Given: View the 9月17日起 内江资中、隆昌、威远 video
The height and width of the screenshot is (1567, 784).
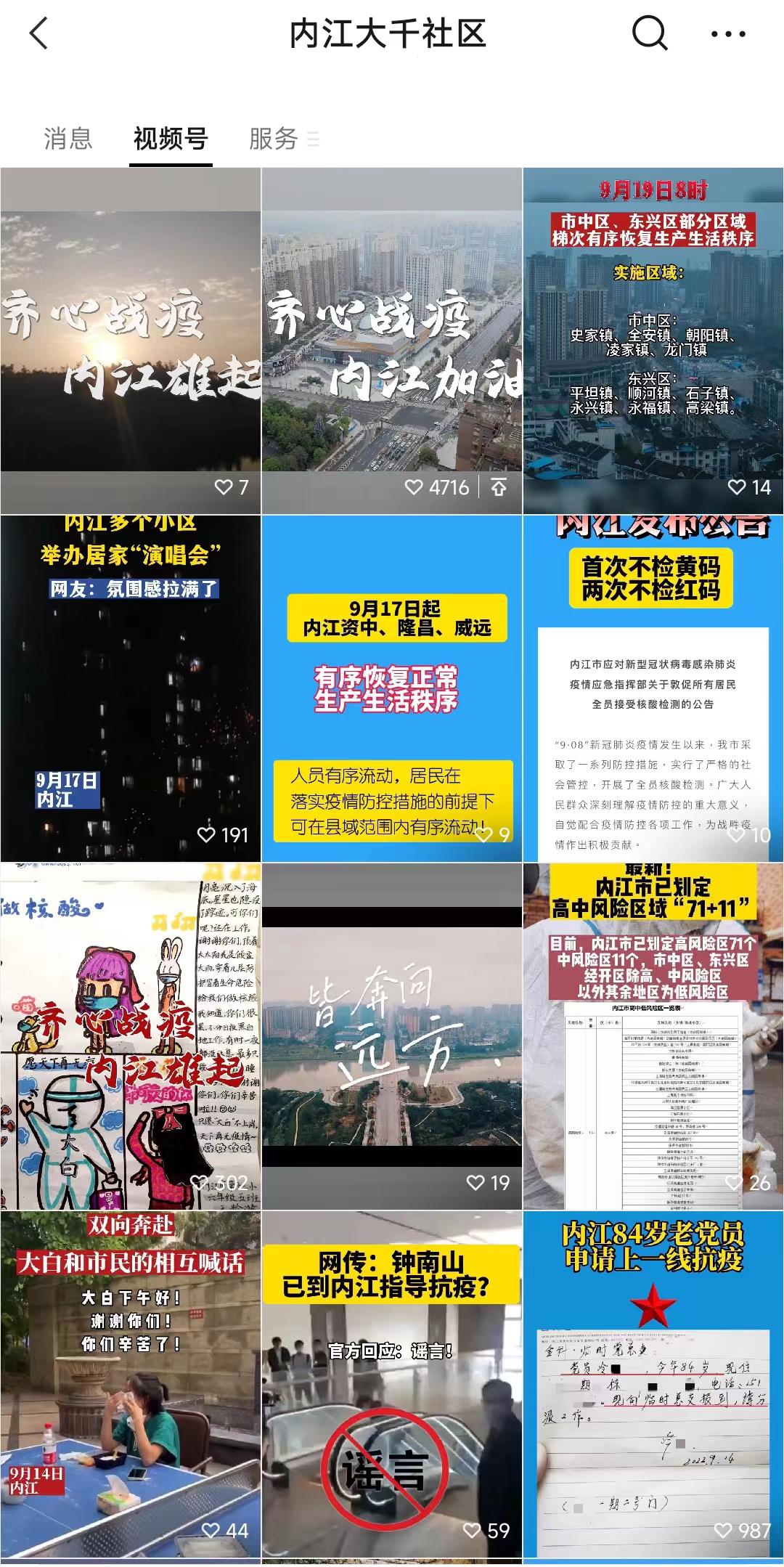Looking at the screenshot, I should tap(392, 688).
